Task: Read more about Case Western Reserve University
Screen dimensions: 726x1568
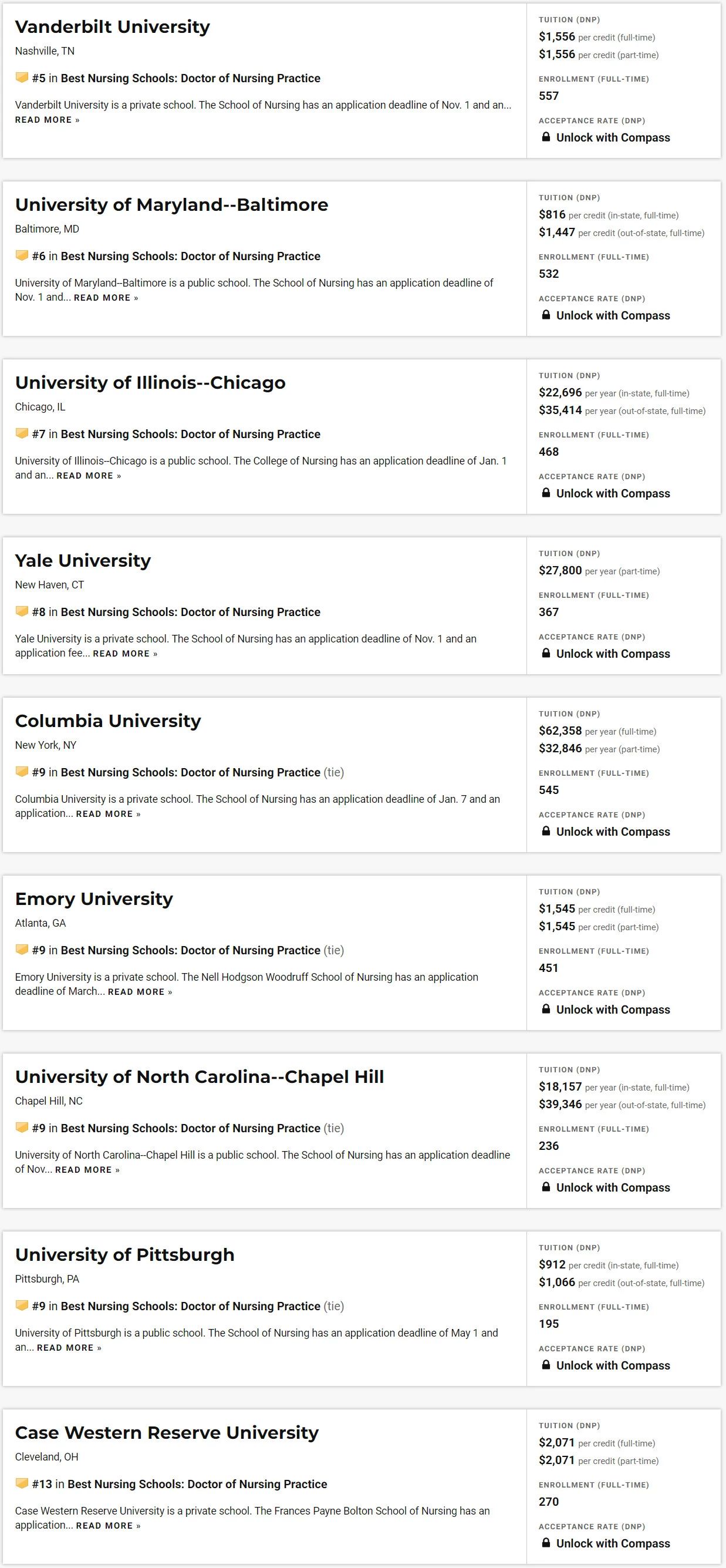Action: coord(108,1525)
